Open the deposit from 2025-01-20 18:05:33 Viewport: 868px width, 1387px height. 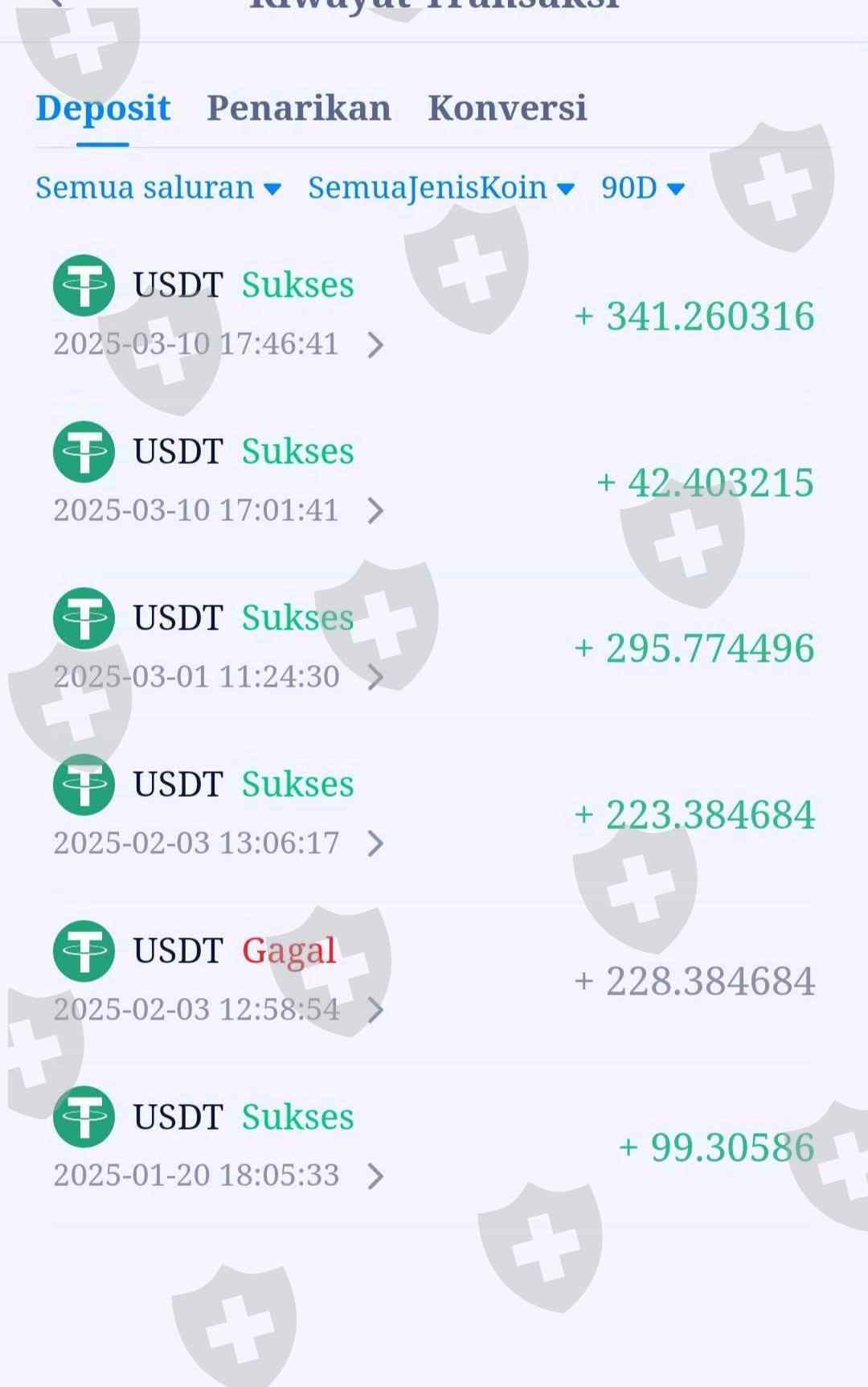pos(375,1176)
